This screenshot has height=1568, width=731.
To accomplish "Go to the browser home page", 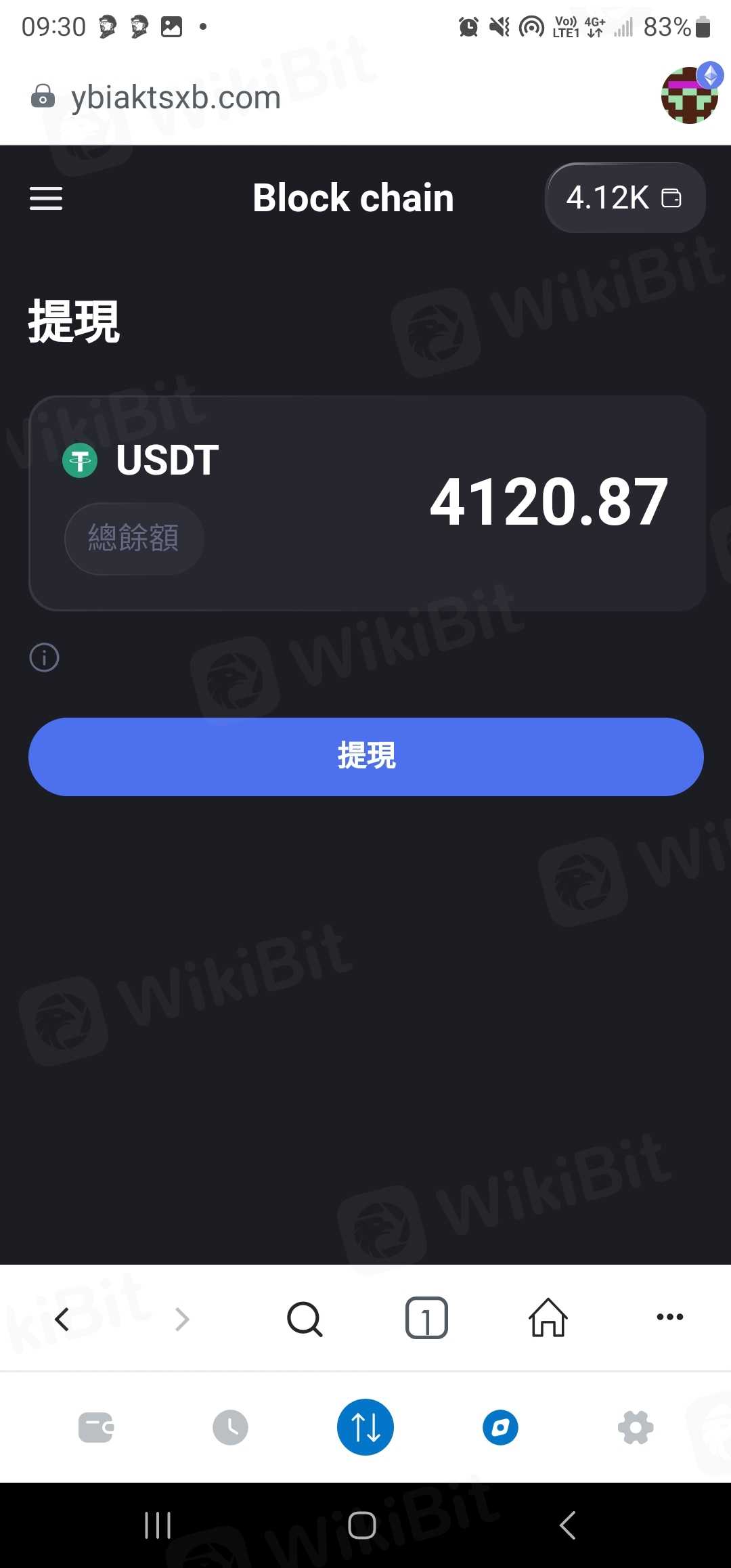I will (548, 1318).
